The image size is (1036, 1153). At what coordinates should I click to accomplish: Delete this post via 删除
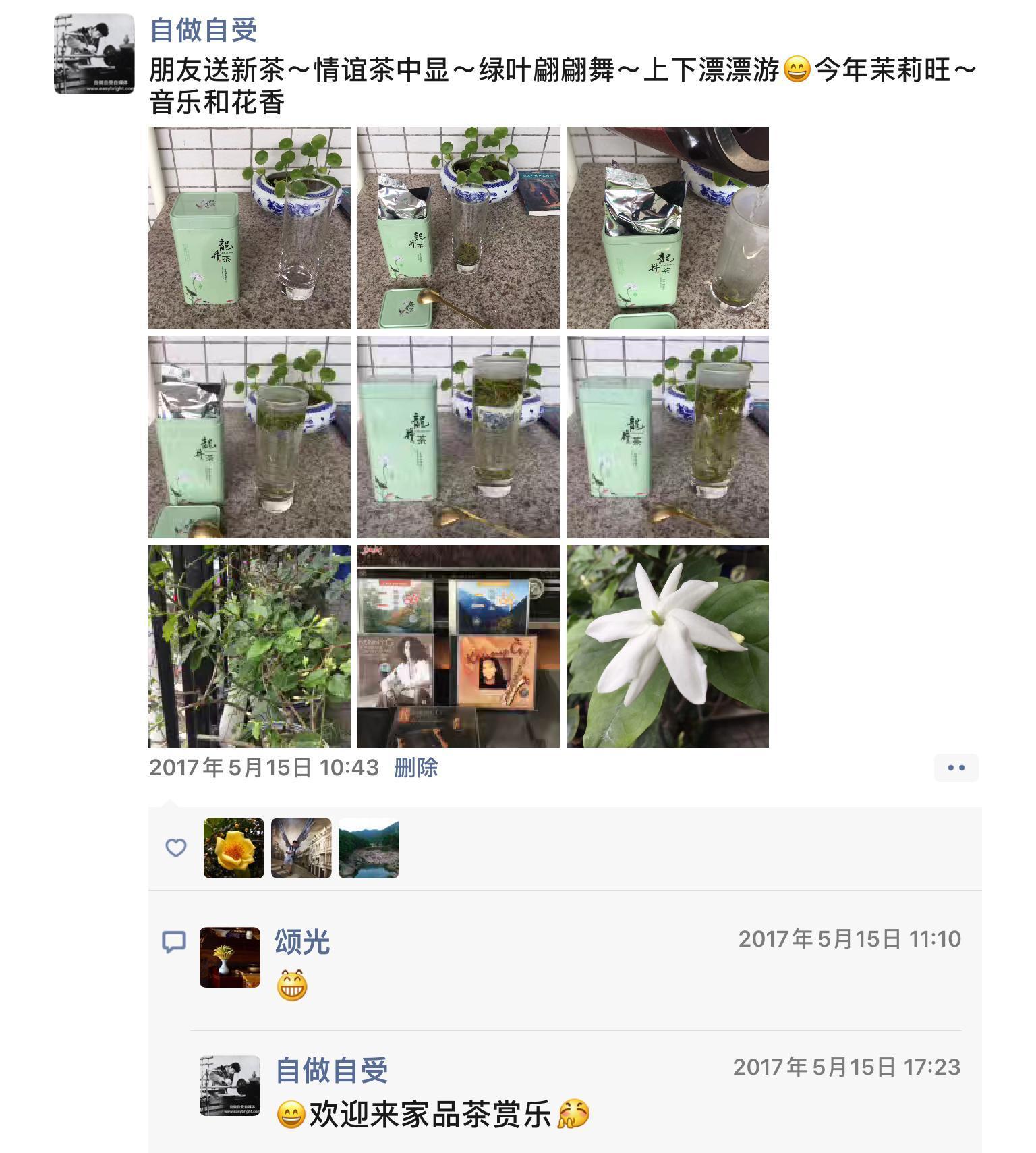415,767
